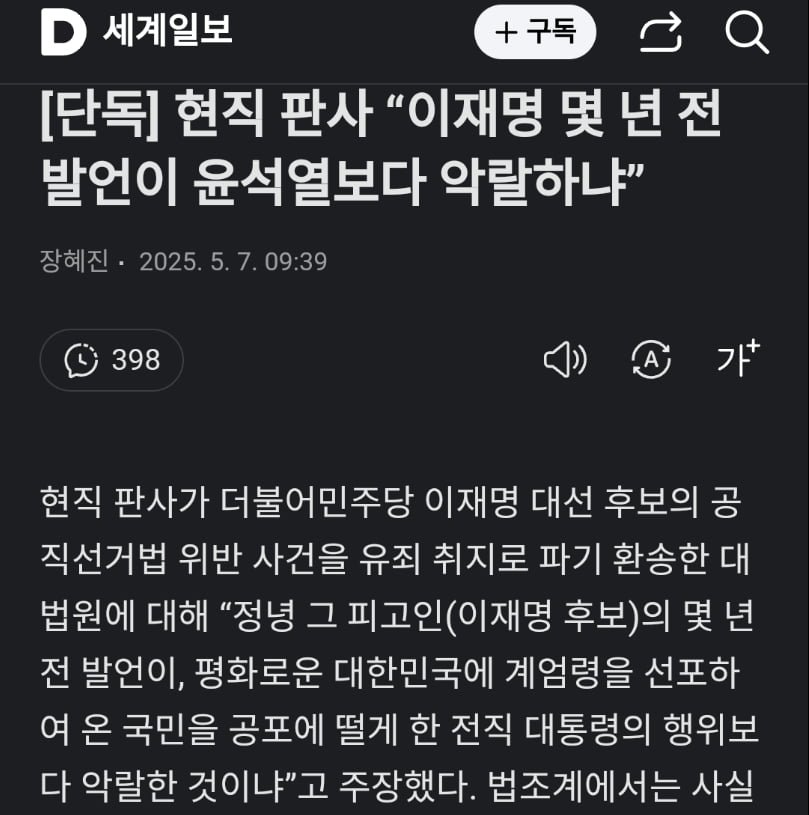Share this article

(660, 33)
